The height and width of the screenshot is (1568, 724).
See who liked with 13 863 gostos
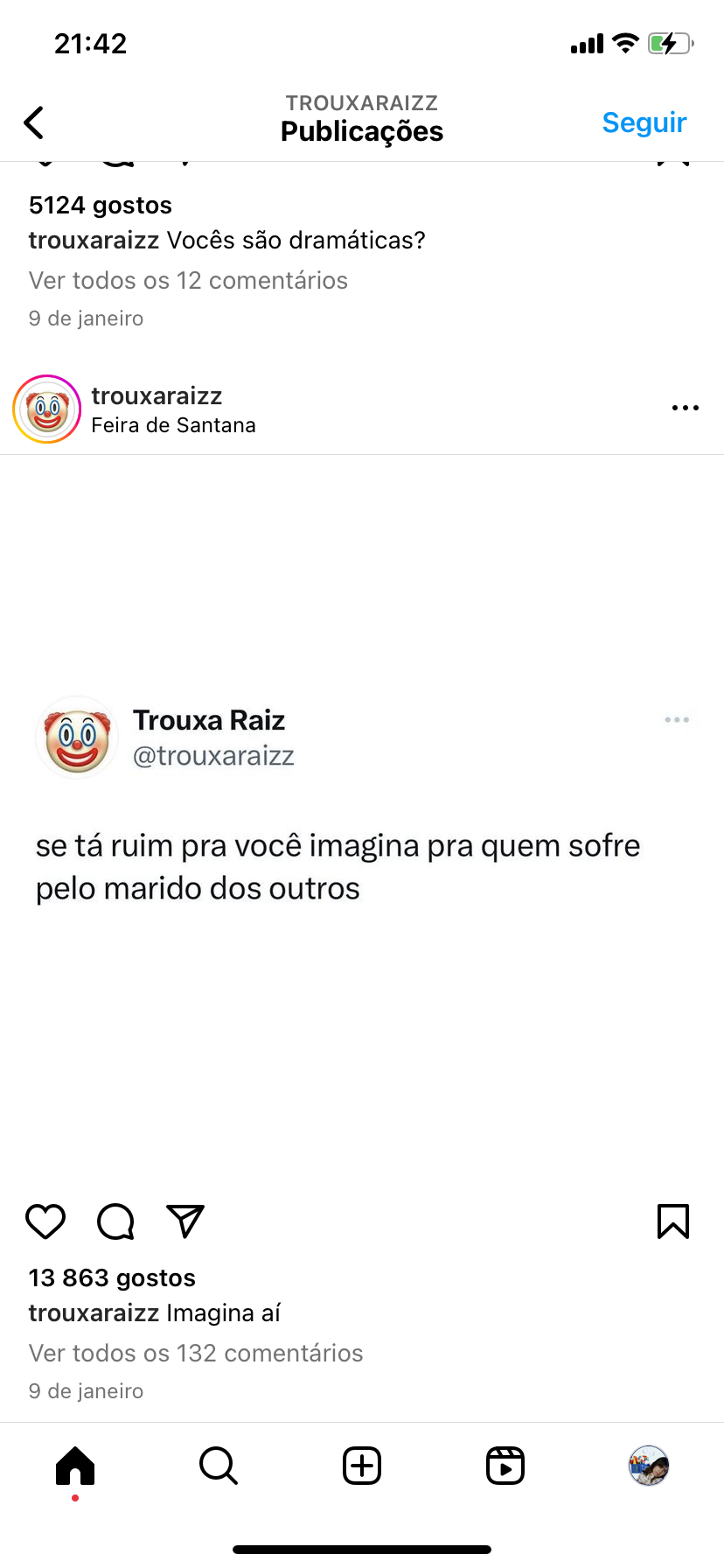pos(112,1277)
